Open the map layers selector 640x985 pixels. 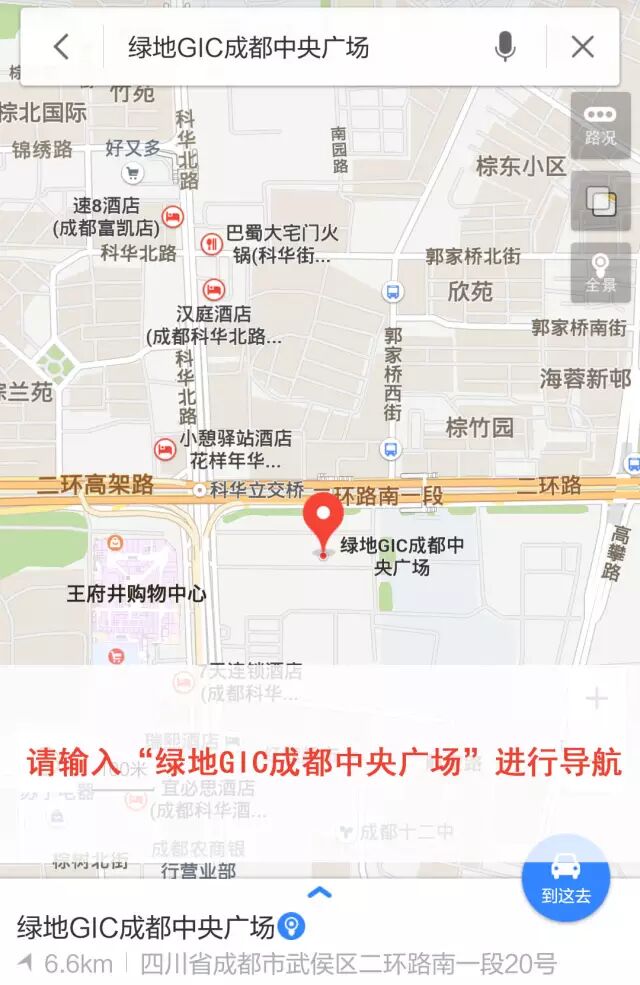click(x=600, y=201)
